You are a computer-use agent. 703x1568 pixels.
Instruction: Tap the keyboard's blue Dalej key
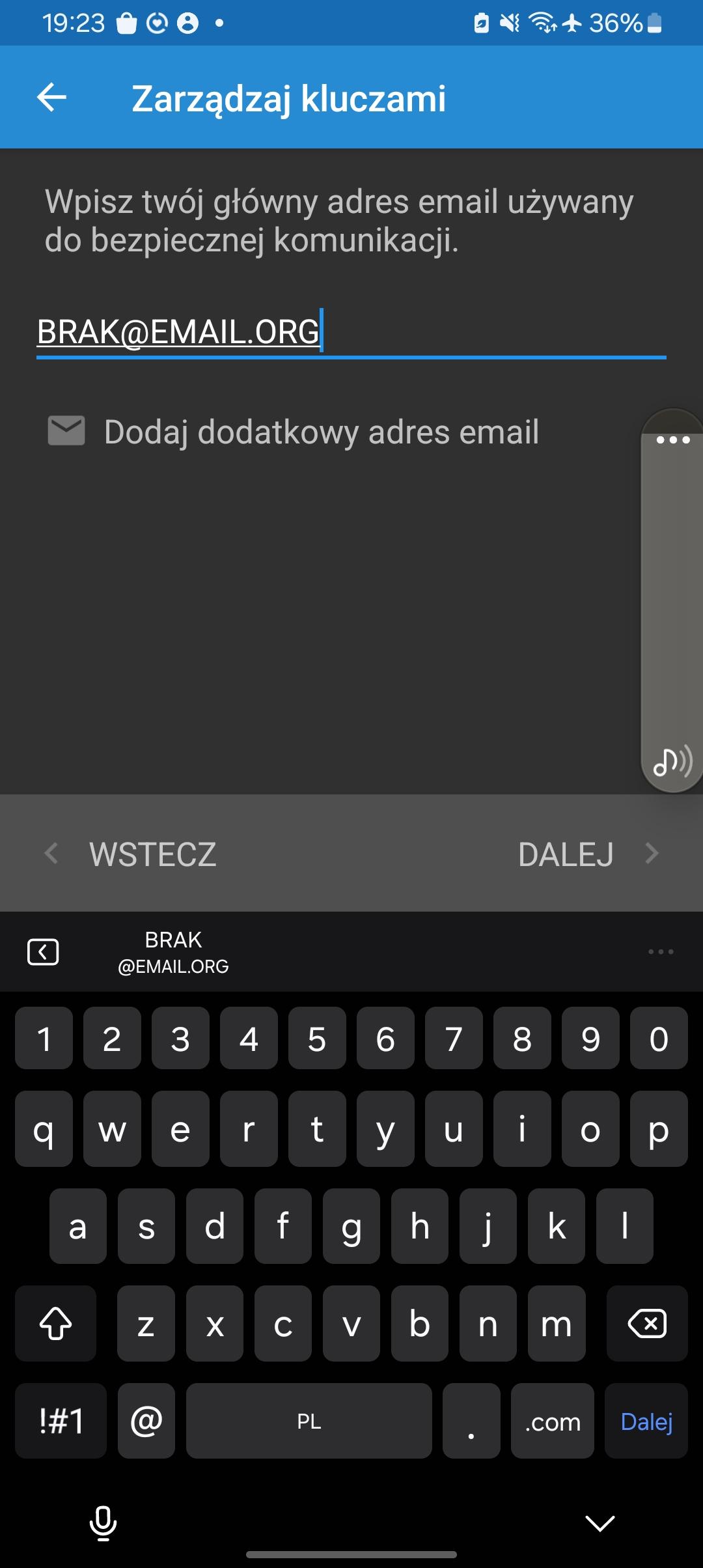pos(646,1421)
